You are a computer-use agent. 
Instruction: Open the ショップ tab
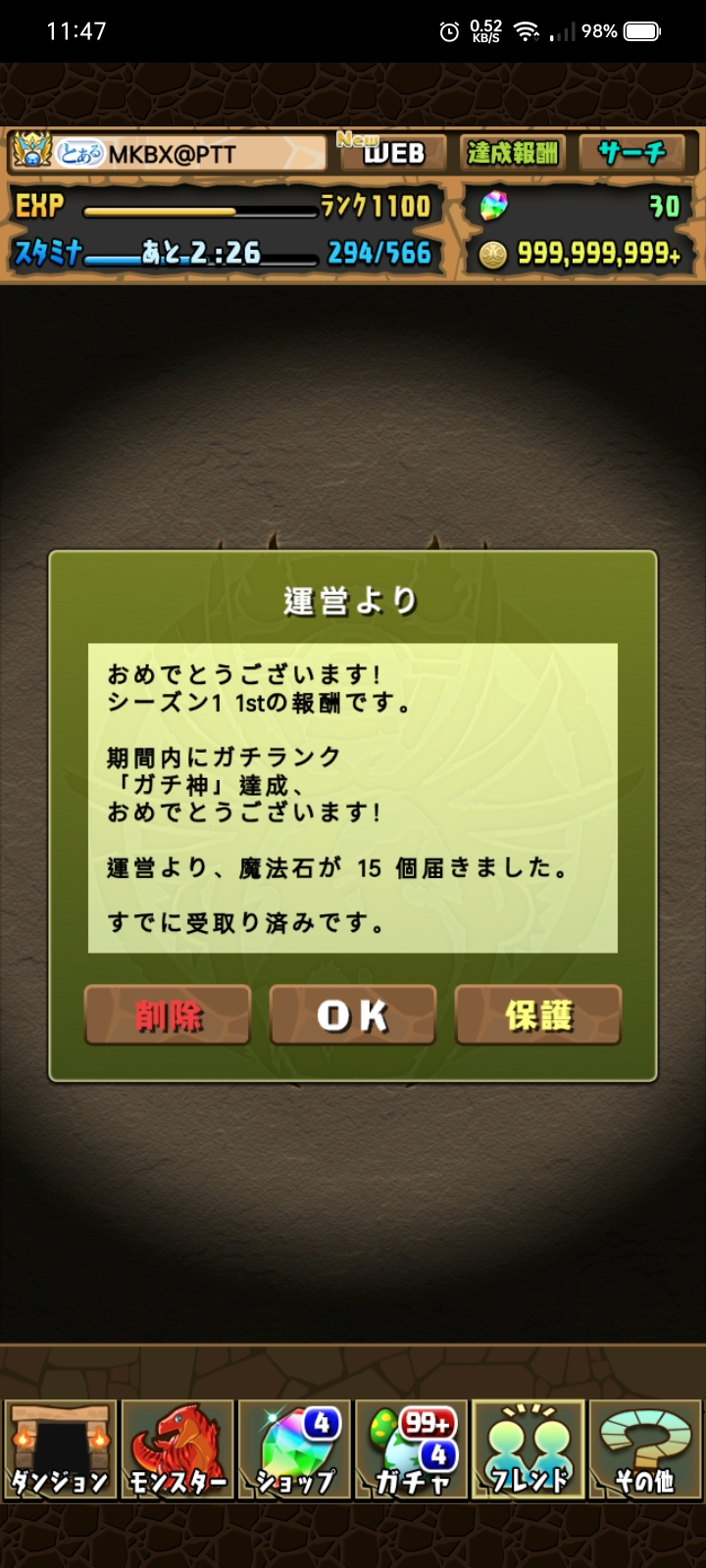295,1449
